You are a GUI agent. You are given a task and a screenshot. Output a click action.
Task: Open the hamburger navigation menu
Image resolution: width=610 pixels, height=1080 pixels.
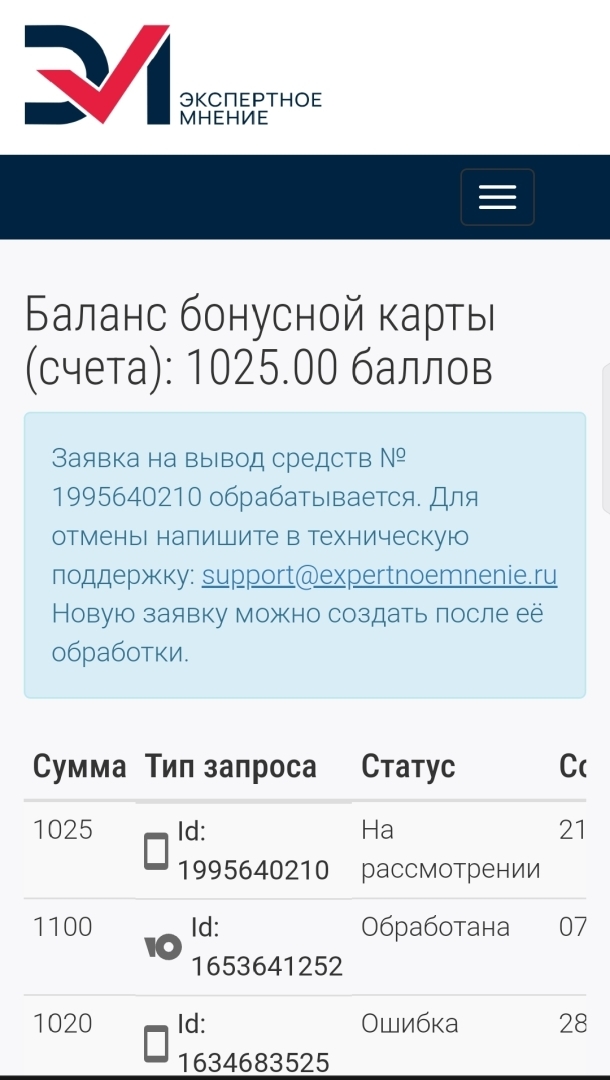click(497, 197)
